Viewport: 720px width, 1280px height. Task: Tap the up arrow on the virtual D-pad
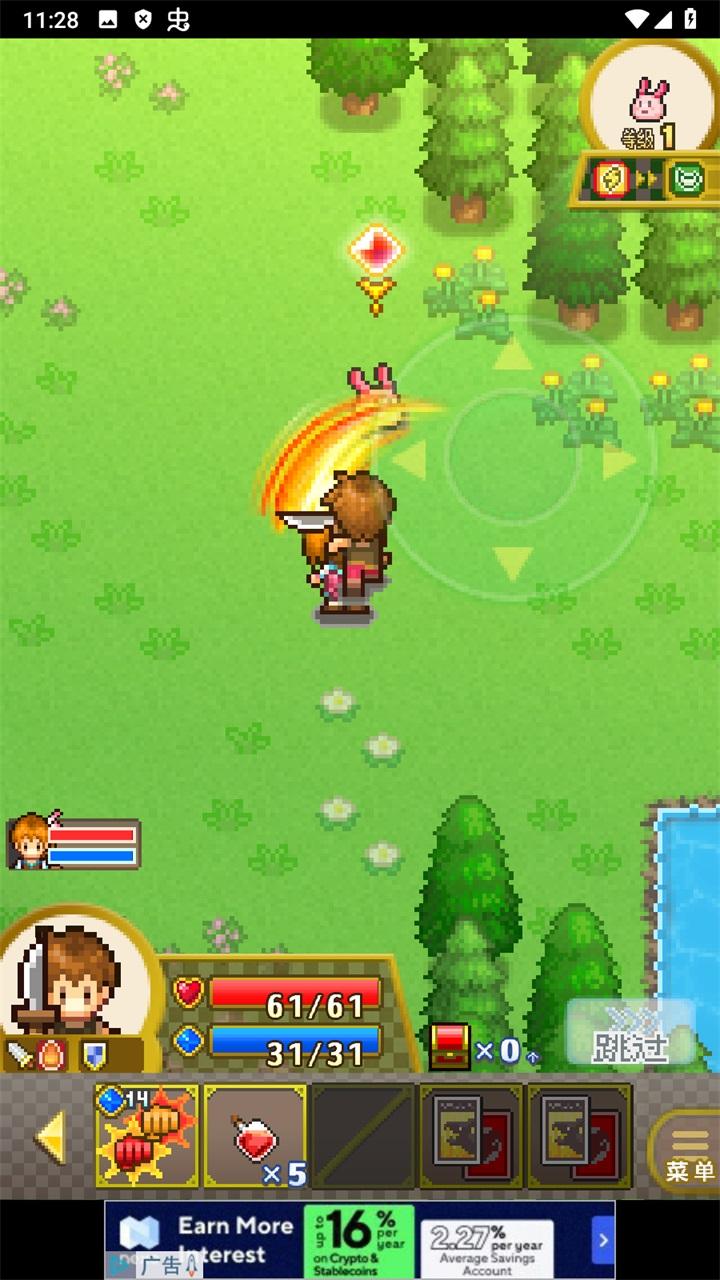(x=512, y=354)
